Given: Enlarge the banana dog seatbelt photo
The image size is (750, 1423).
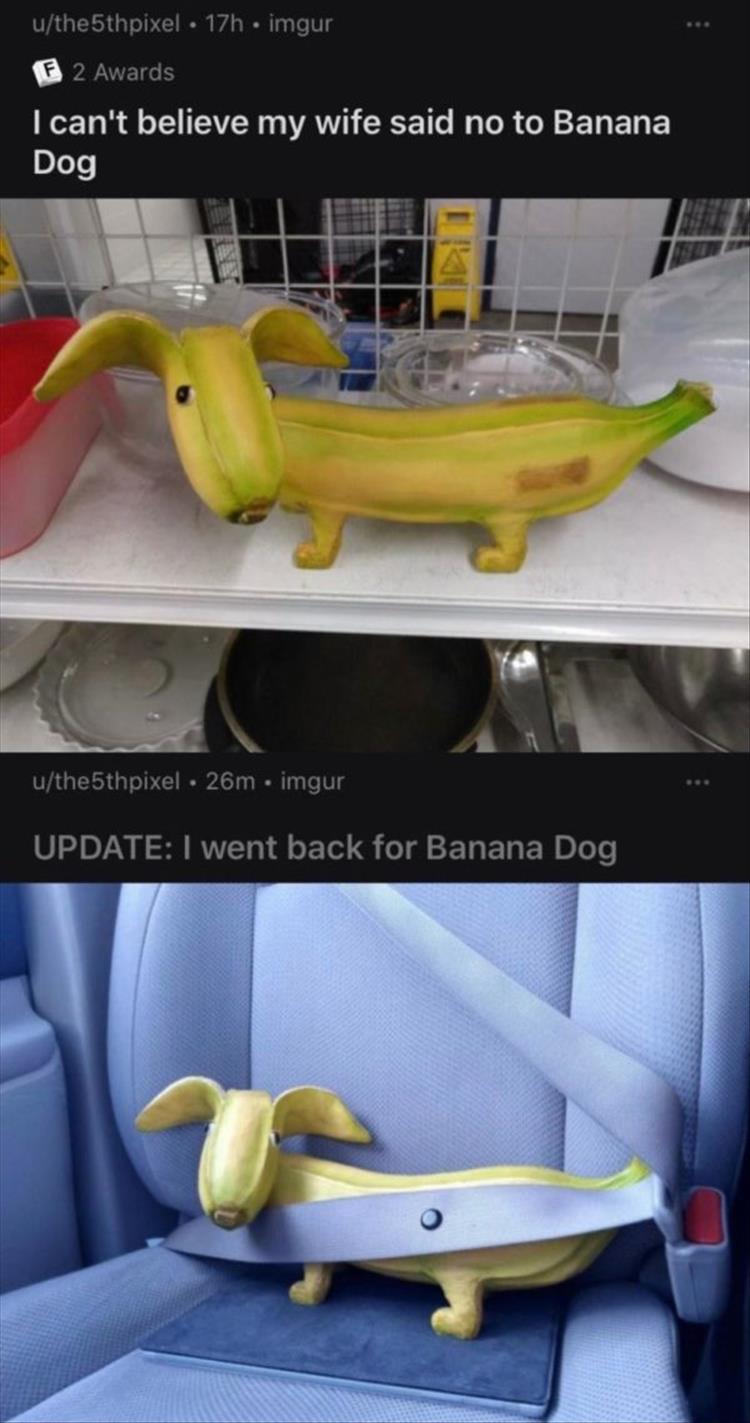Looking at the screenshot, I should (x=375, y=1150).
